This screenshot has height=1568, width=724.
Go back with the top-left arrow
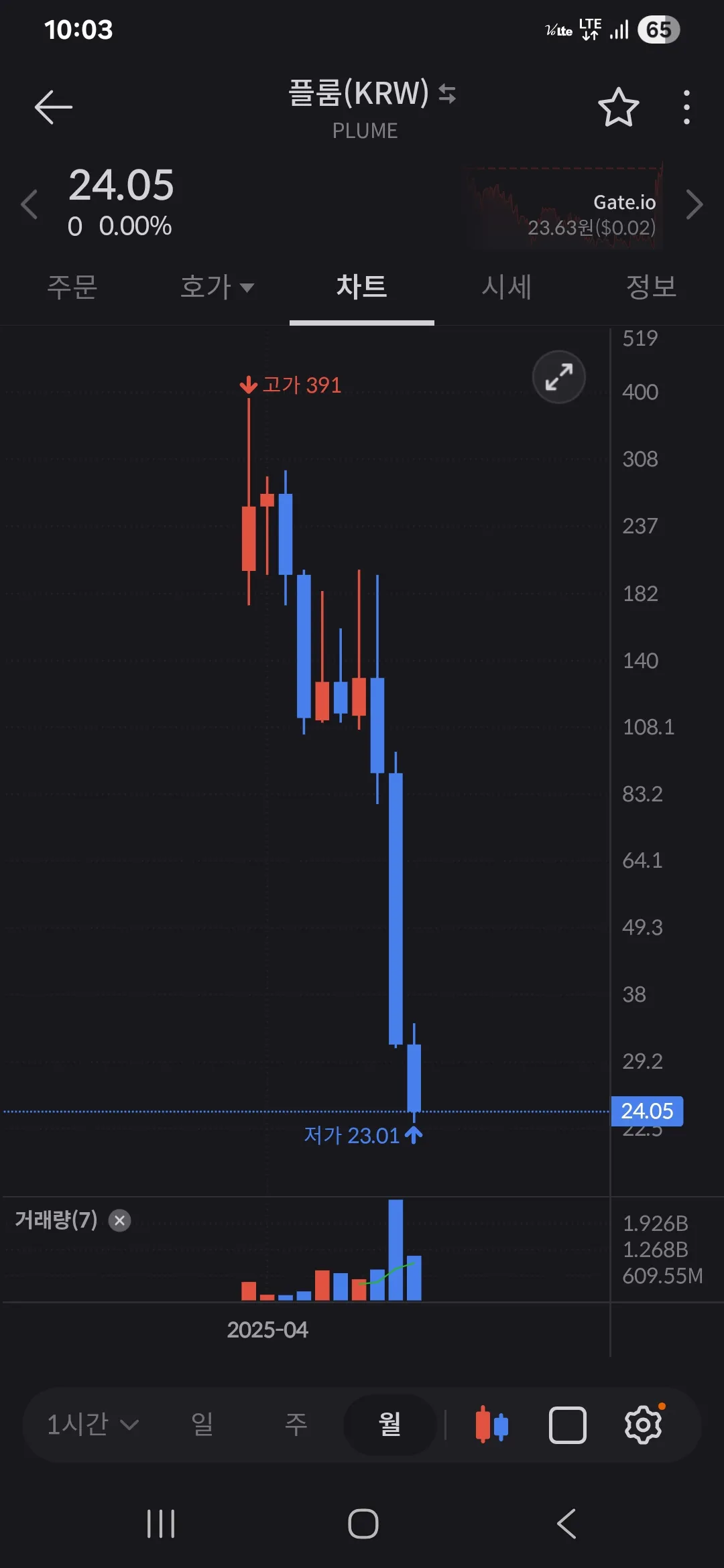pyautogui.click(x=54, y=107)
